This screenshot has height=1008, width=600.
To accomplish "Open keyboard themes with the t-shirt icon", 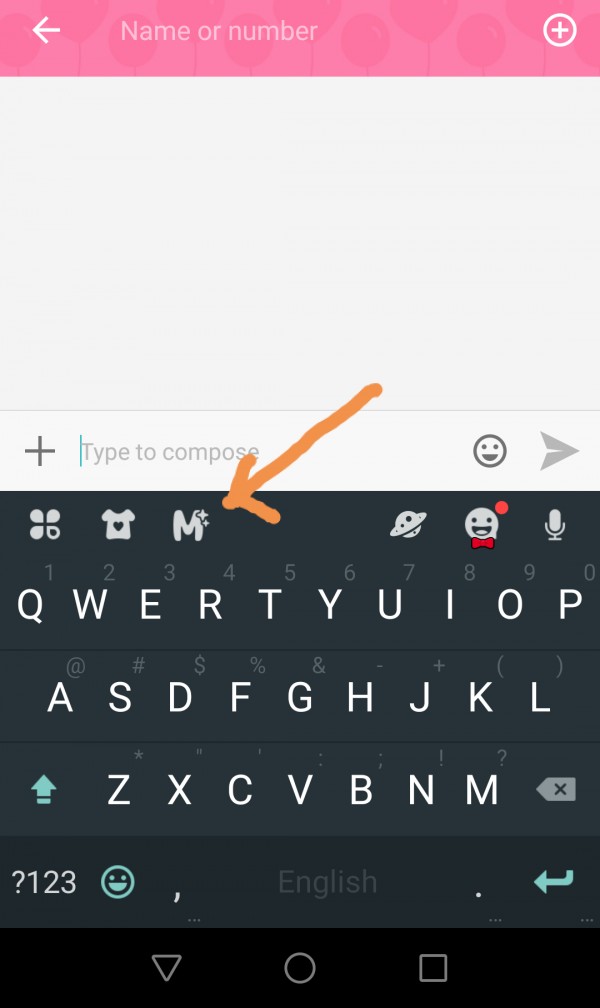I will 118,524.
